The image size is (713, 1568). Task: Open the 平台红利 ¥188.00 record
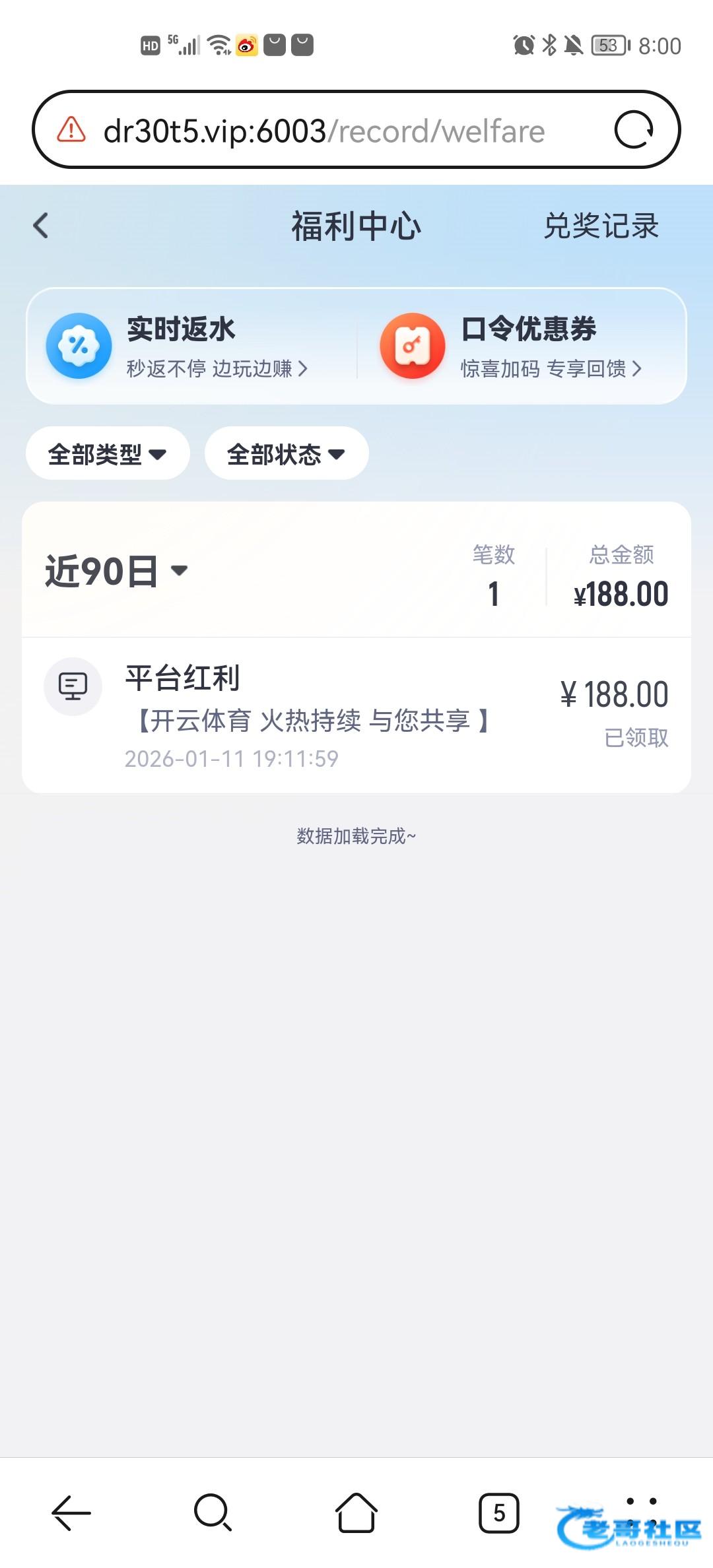point(356,715)
